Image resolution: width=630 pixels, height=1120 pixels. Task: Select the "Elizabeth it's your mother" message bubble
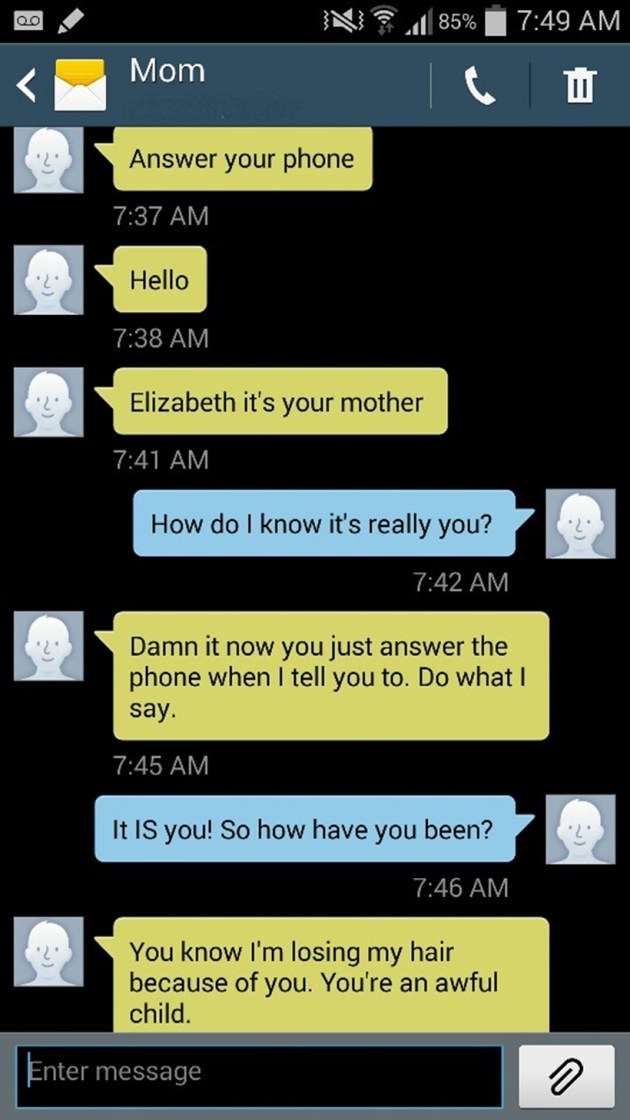point(277,402)
